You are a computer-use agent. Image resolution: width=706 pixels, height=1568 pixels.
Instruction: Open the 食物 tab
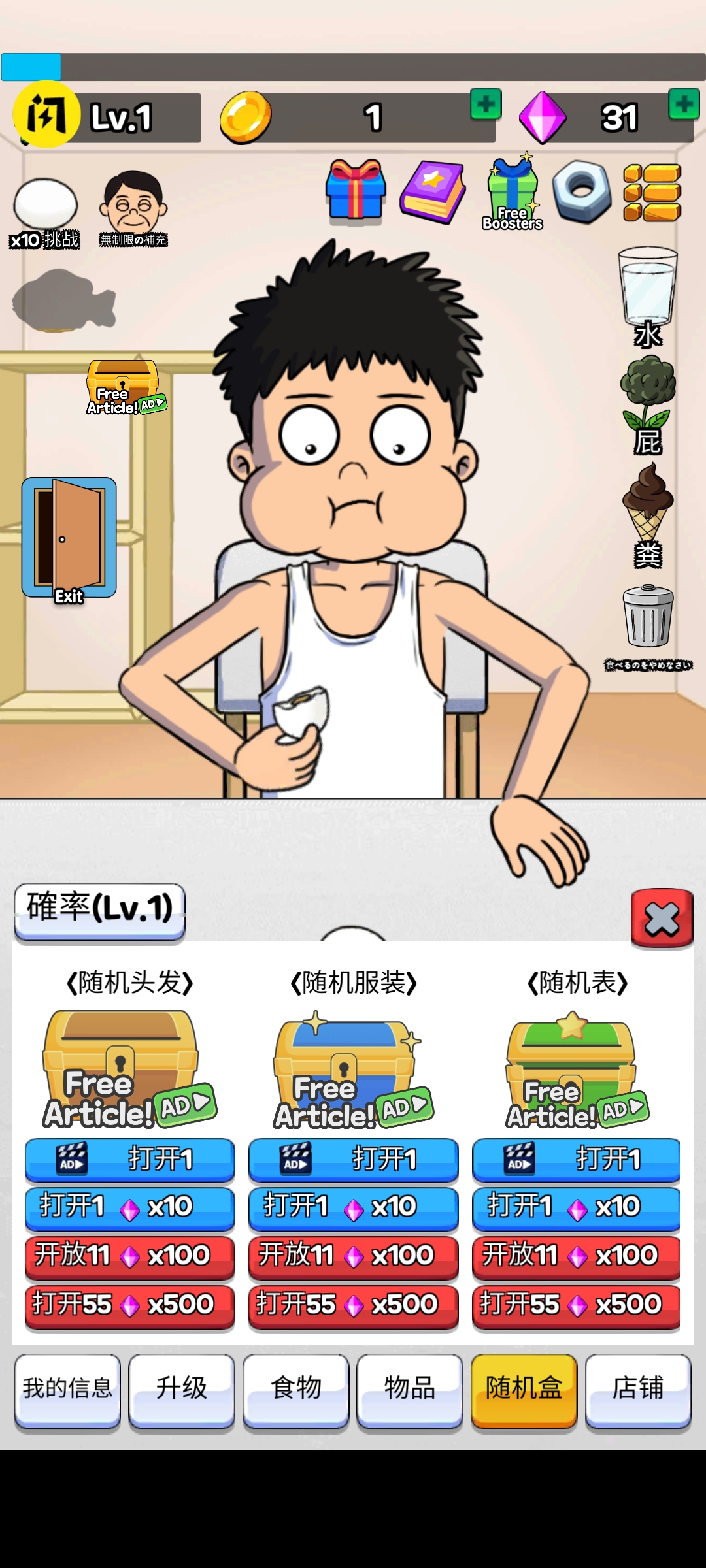(295, 1388)
